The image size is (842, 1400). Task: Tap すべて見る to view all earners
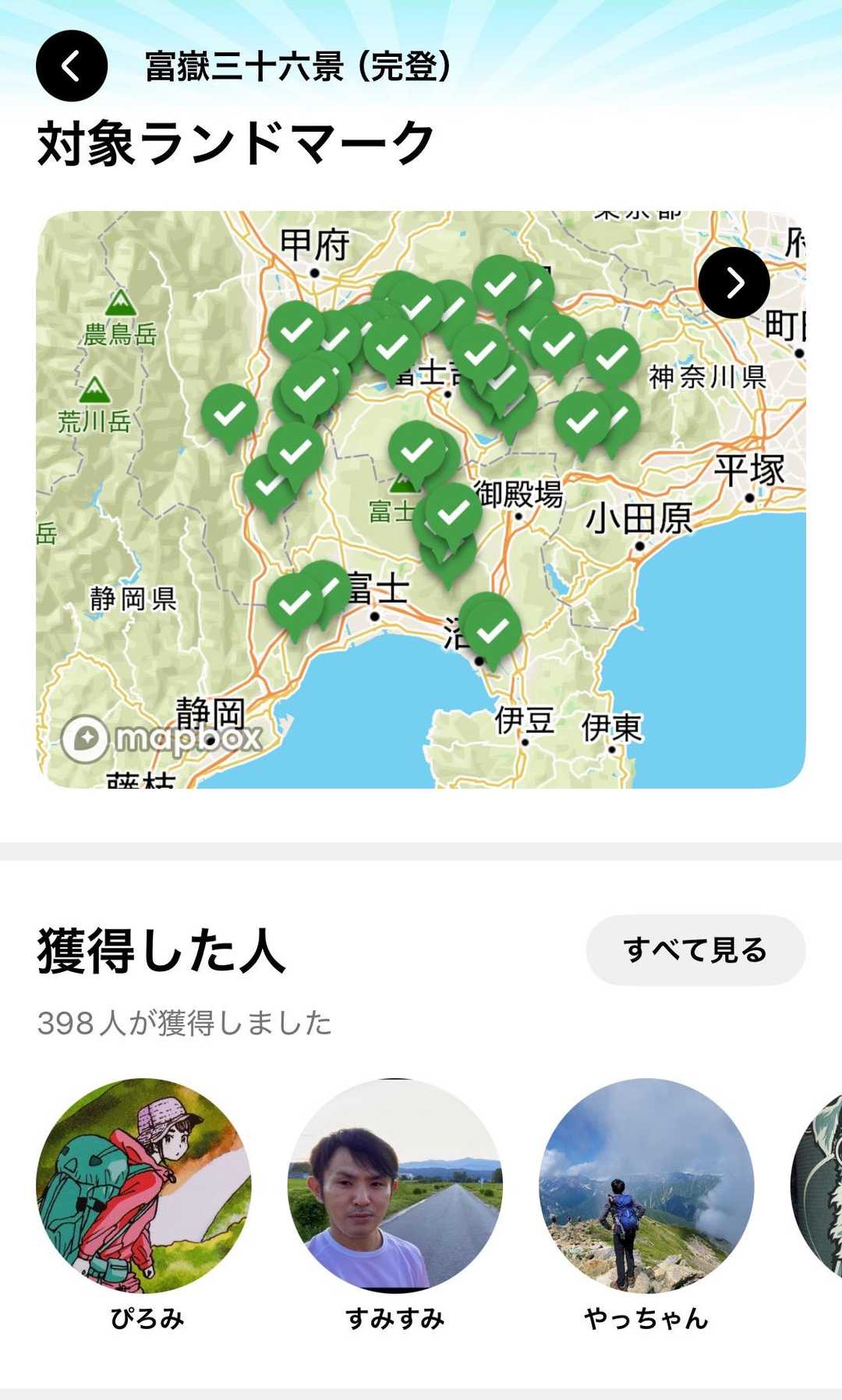695,950
